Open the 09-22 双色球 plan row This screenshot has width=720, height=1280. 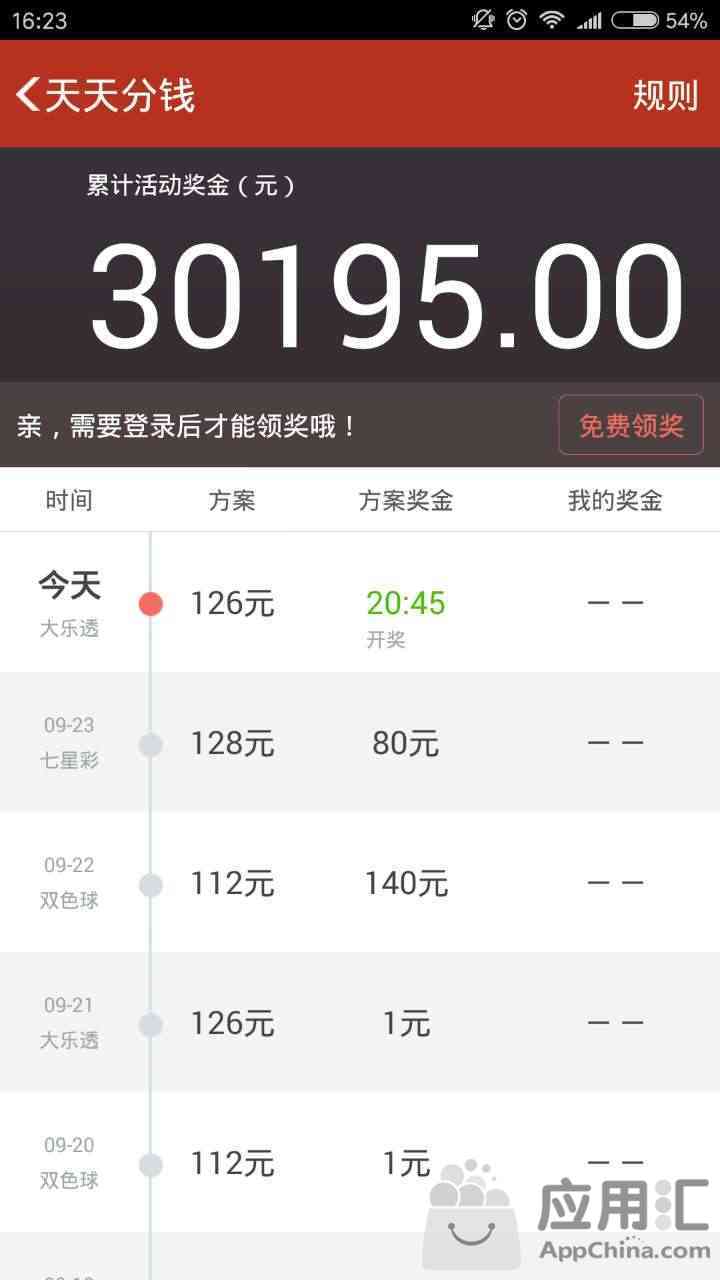coord(360,882)
